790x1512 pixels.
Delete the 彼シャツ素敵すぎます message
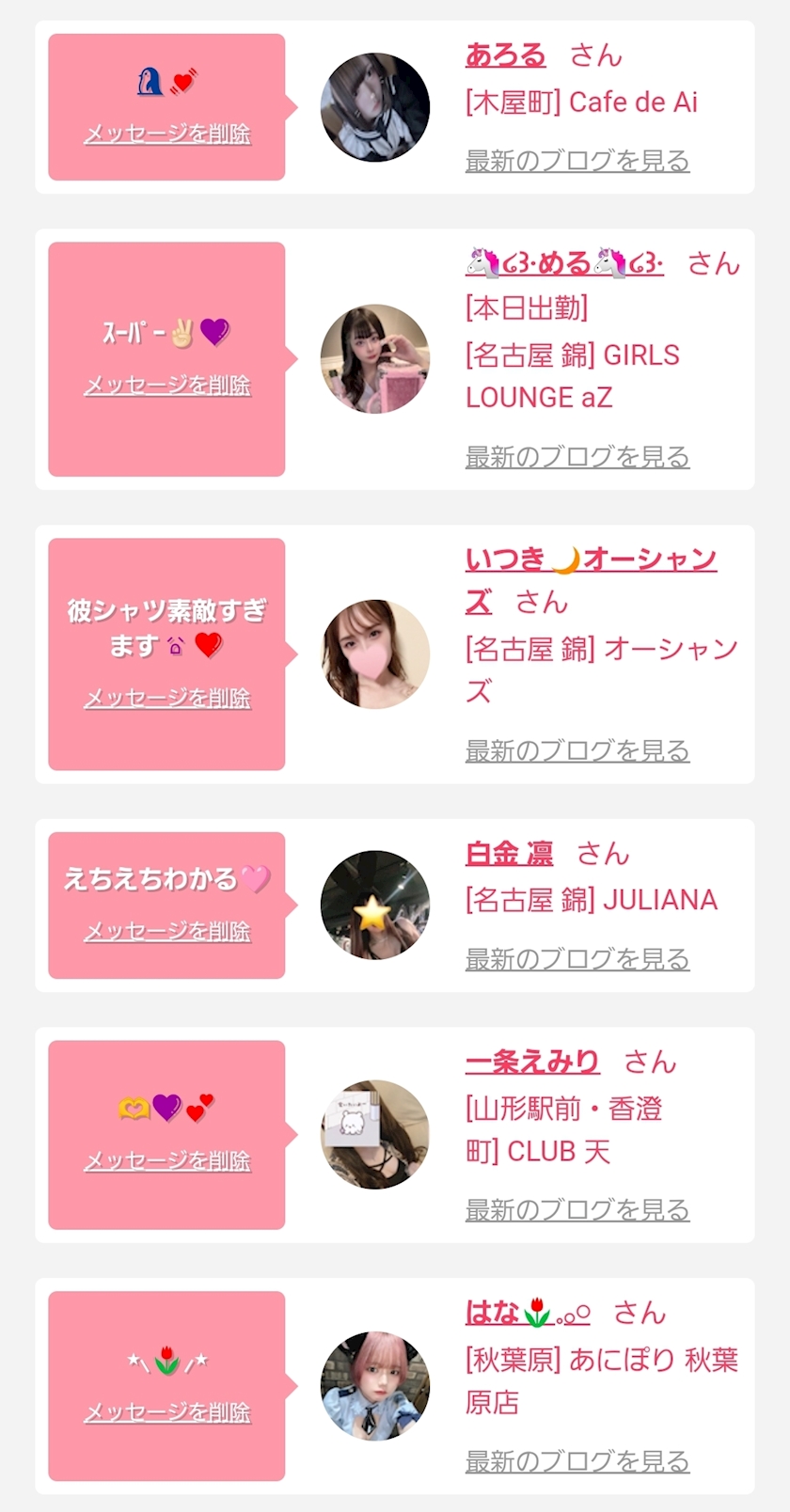coord(167,698)
